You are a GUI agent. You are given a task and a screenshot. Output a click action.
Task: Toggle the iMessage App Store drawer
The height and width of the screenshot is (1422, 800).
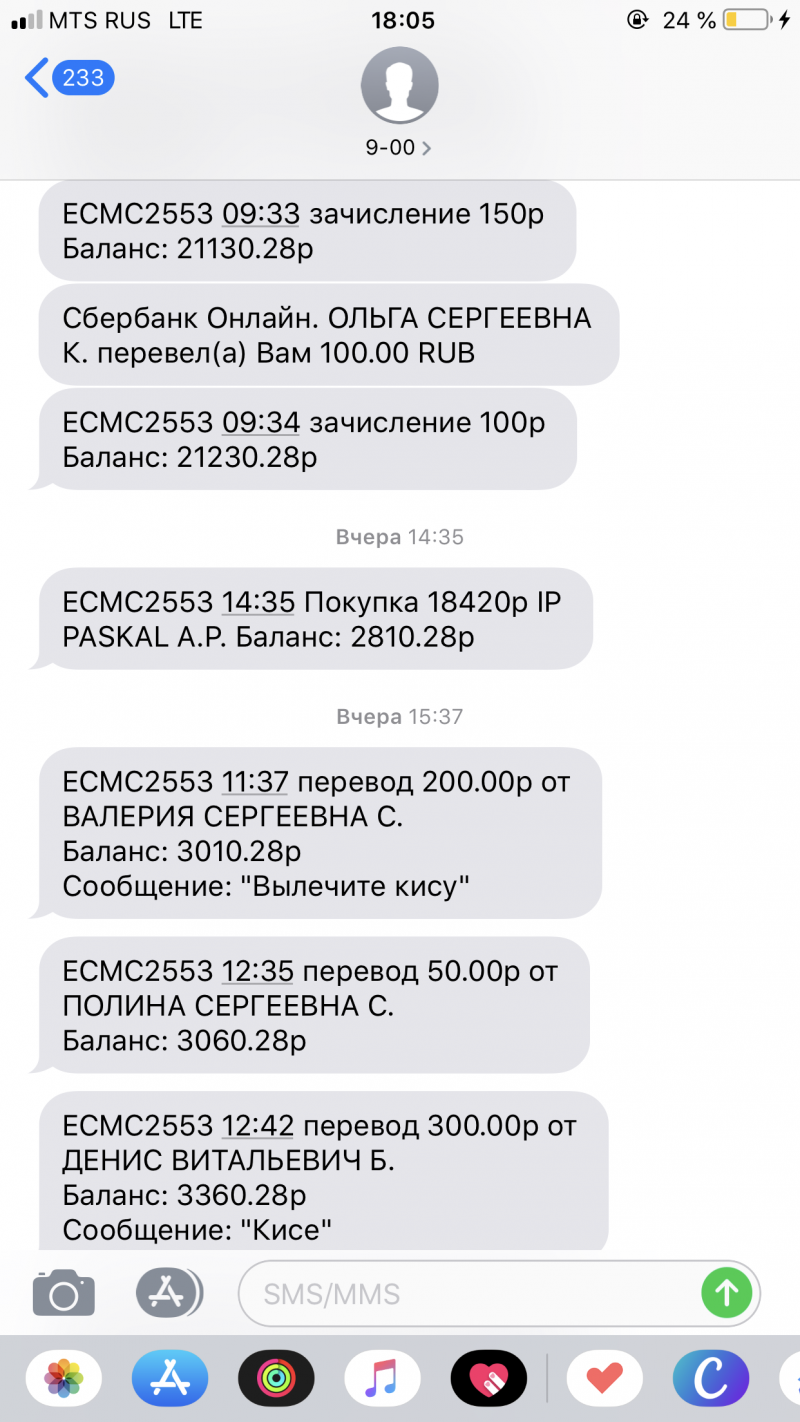pos(168,1293)
